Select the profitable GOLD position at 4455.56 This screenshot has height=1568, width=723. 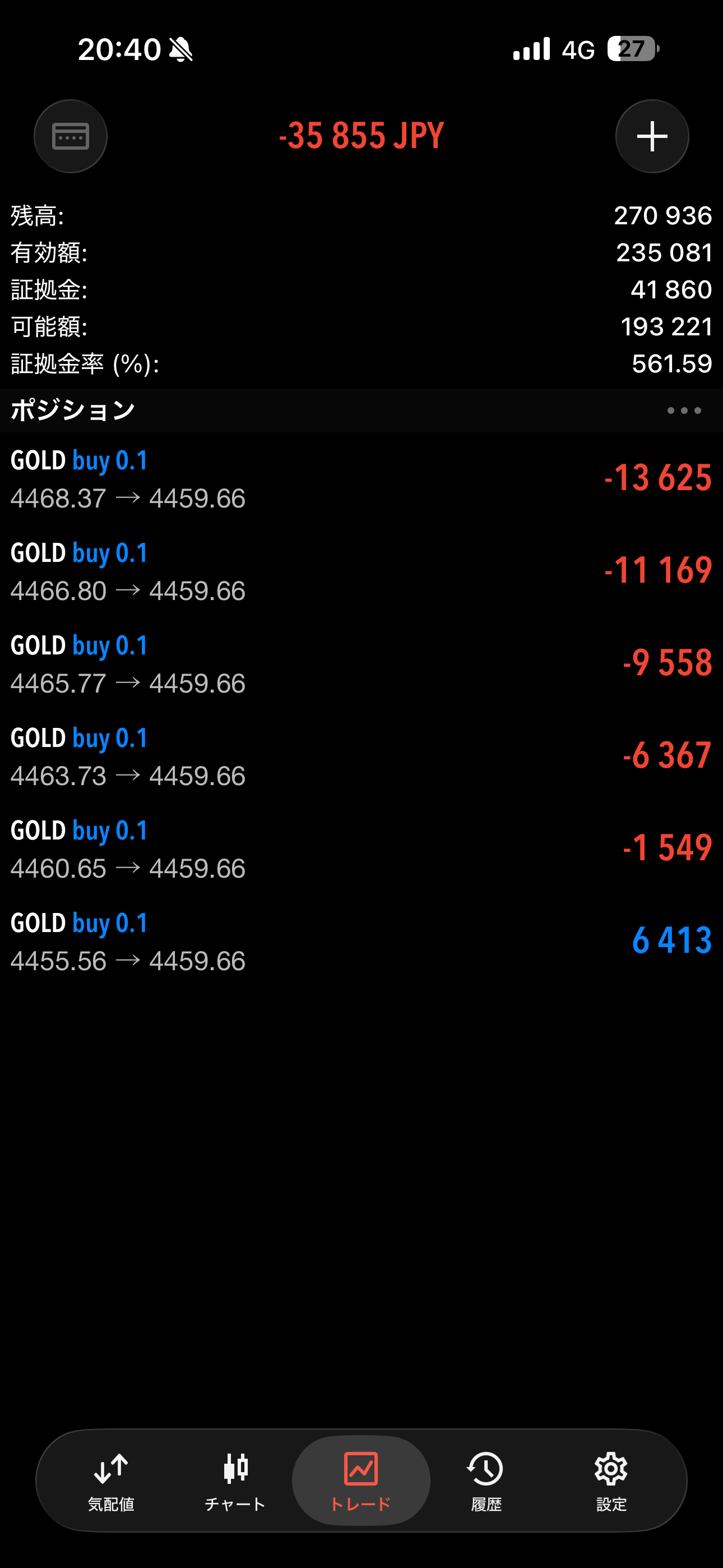(x=361, y=942)
